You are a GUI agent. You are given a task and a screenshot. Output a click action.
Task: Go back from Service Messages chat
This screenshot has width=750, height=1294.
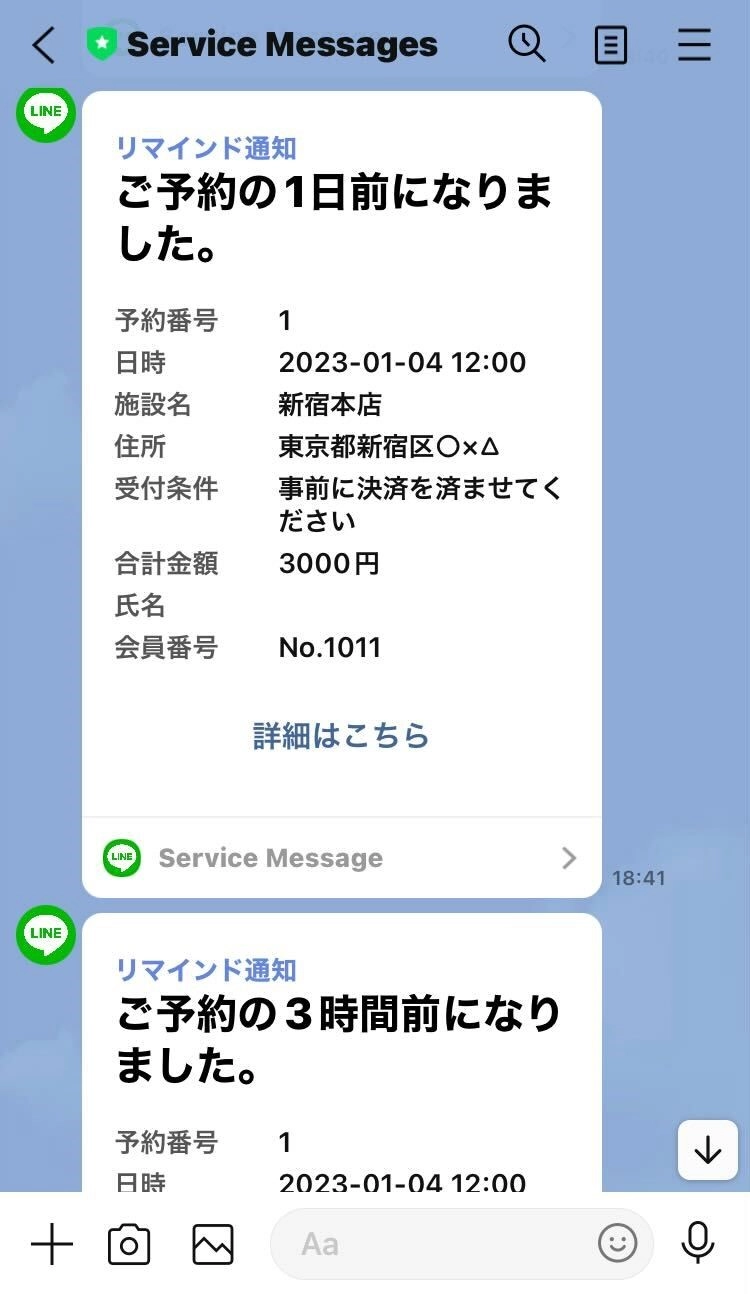[44, 45]
